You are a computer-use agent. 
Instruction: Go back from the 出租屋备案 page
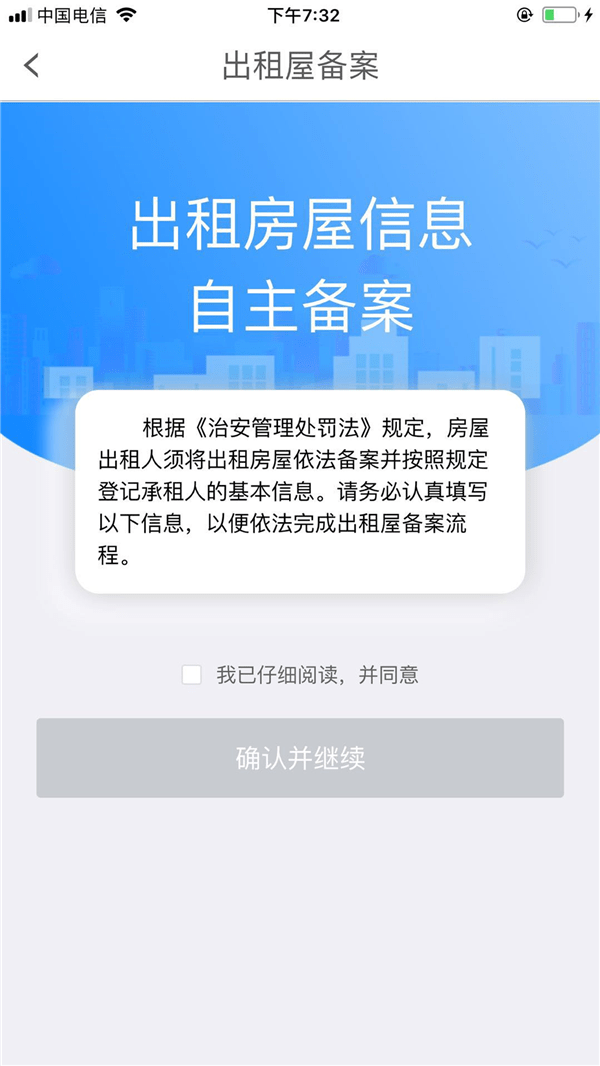coord(32,66)
